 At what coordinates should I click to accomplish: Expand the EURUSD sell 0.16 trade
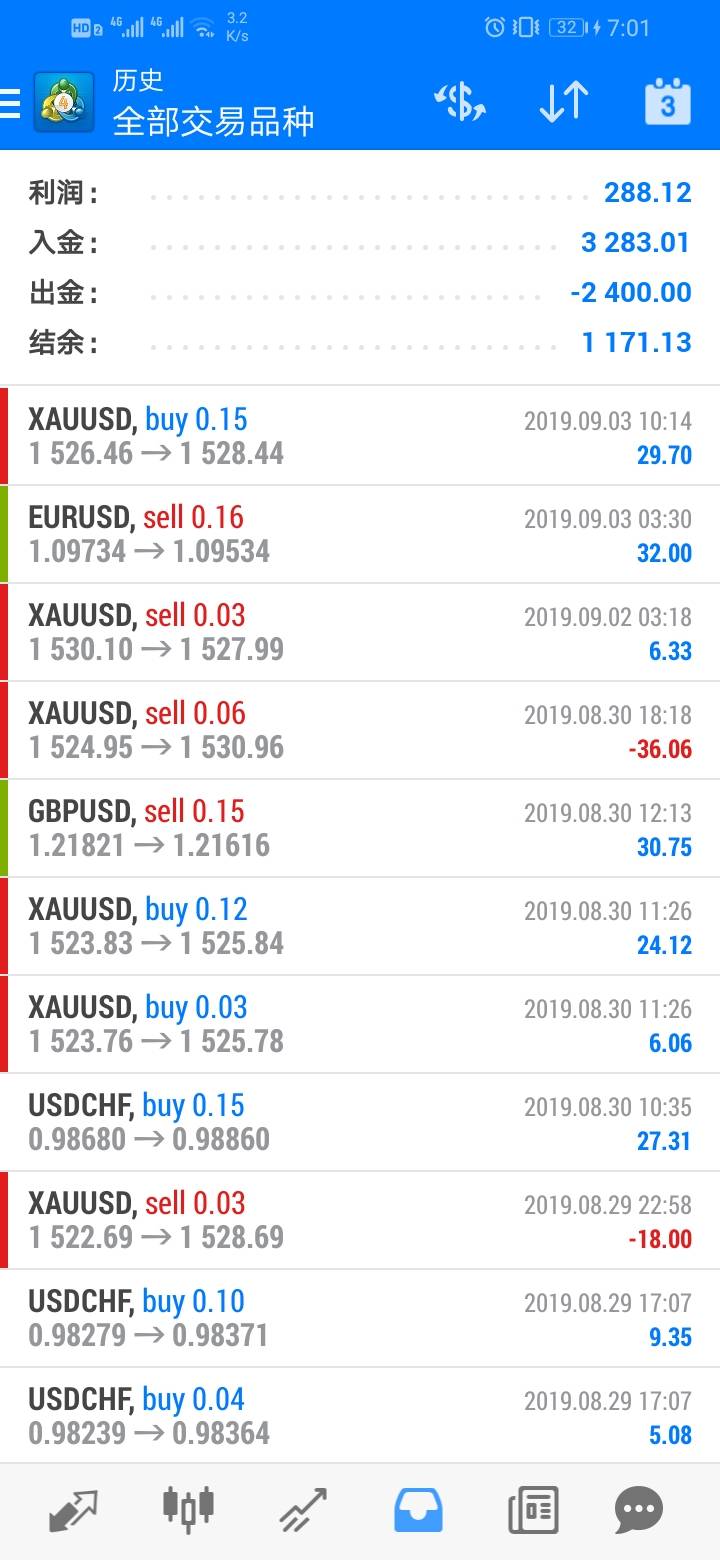click(x=360, y=535)
